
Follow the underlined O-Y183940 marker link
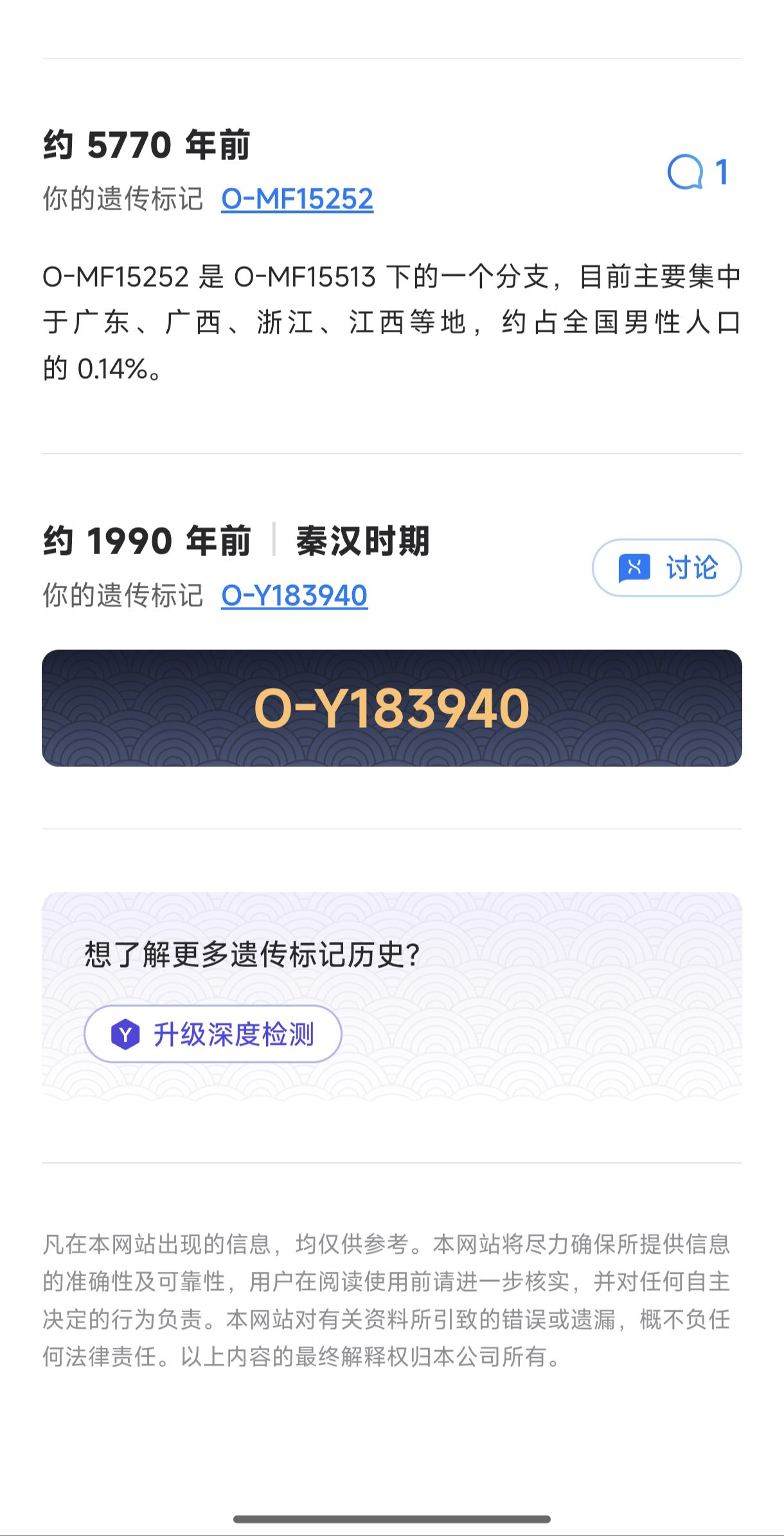[x=294, y=596]
